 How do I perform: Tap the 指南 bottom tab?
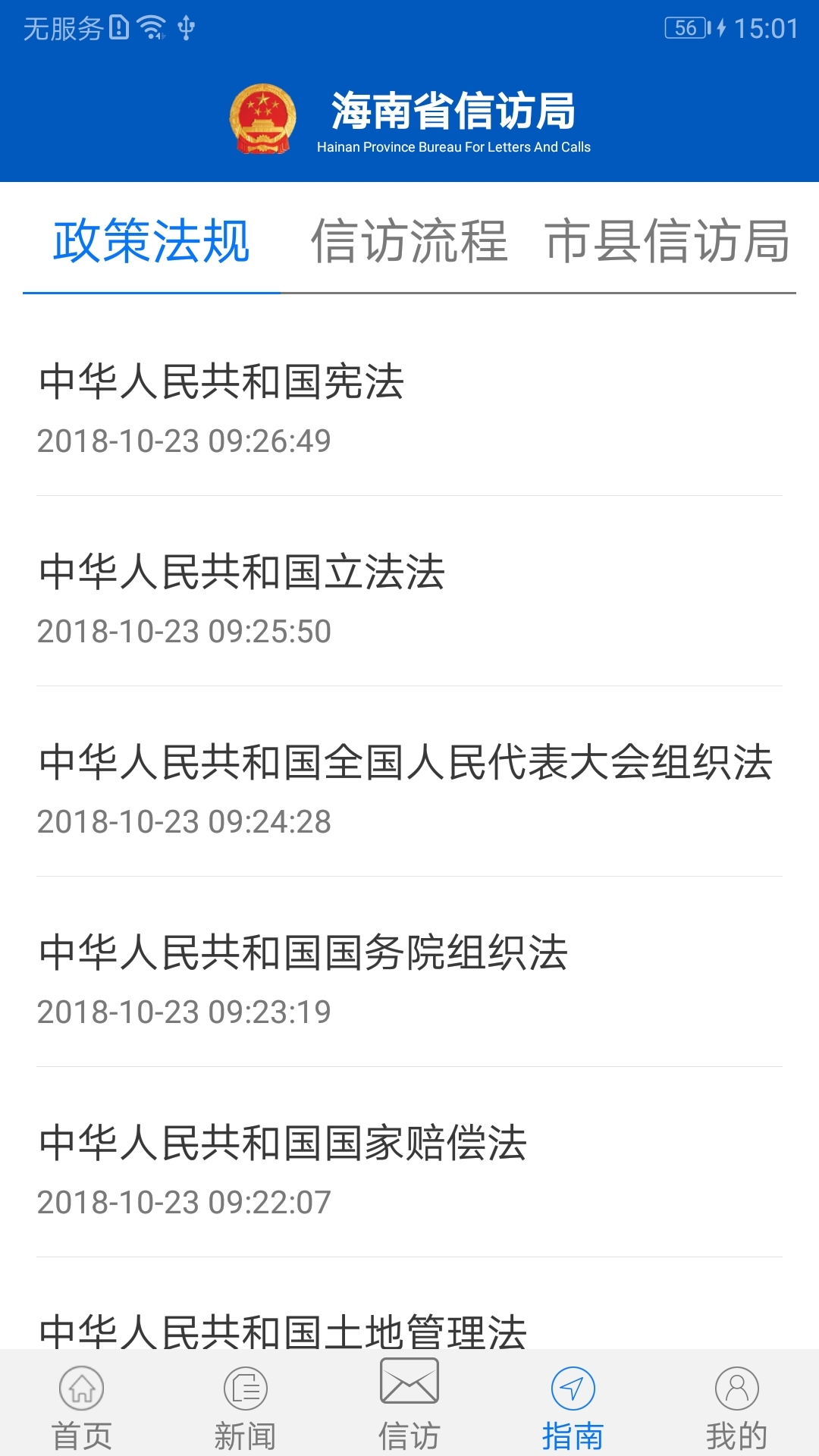click(x=573, y=1407)
